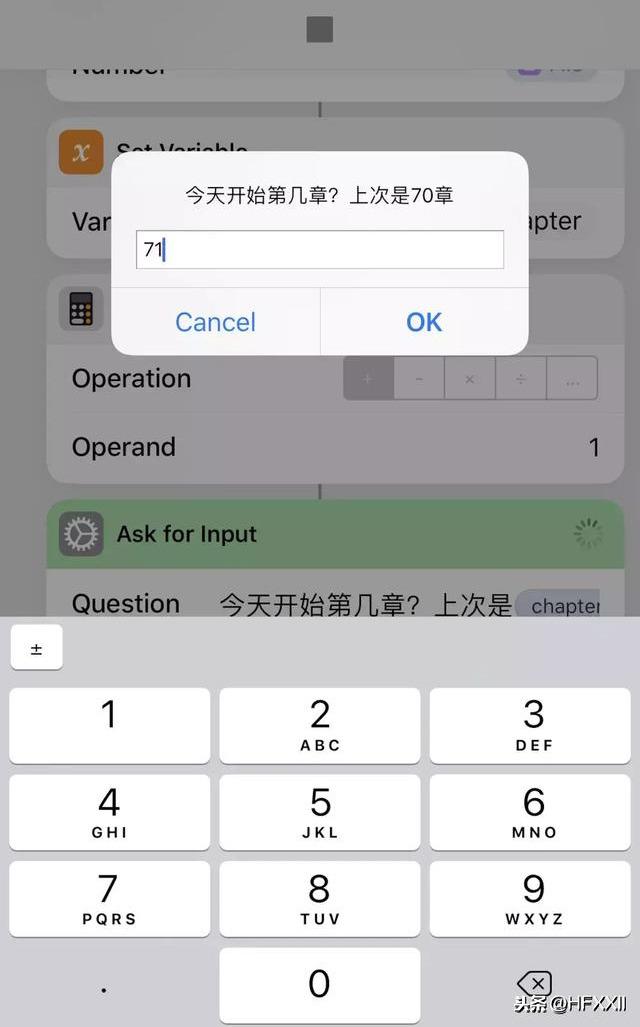Enter digit 7 on the keypad
Screen dimensions: 640x1027
[x=109, y=899]
